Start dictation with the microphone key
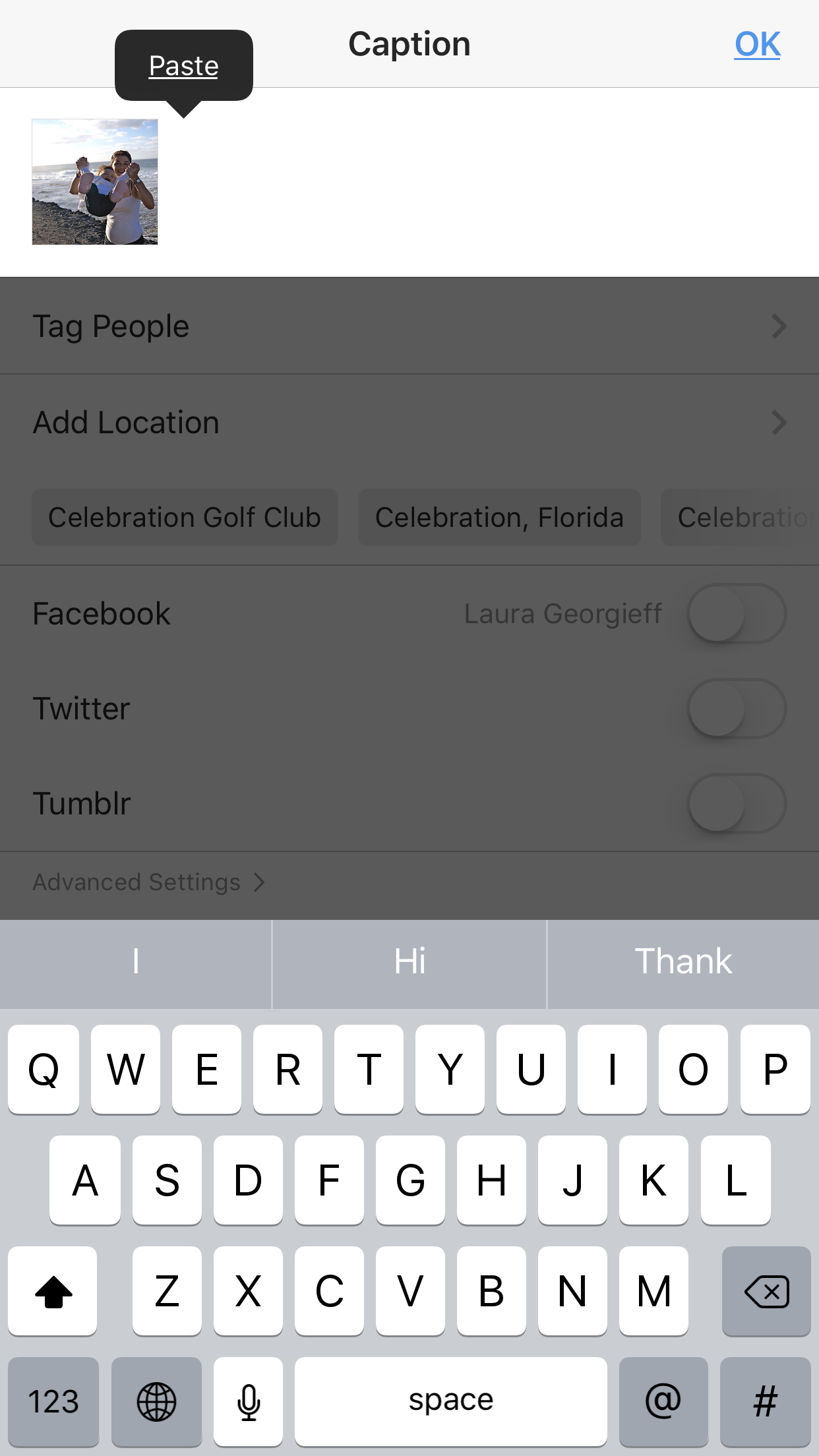 click(x=249, y=1401)
